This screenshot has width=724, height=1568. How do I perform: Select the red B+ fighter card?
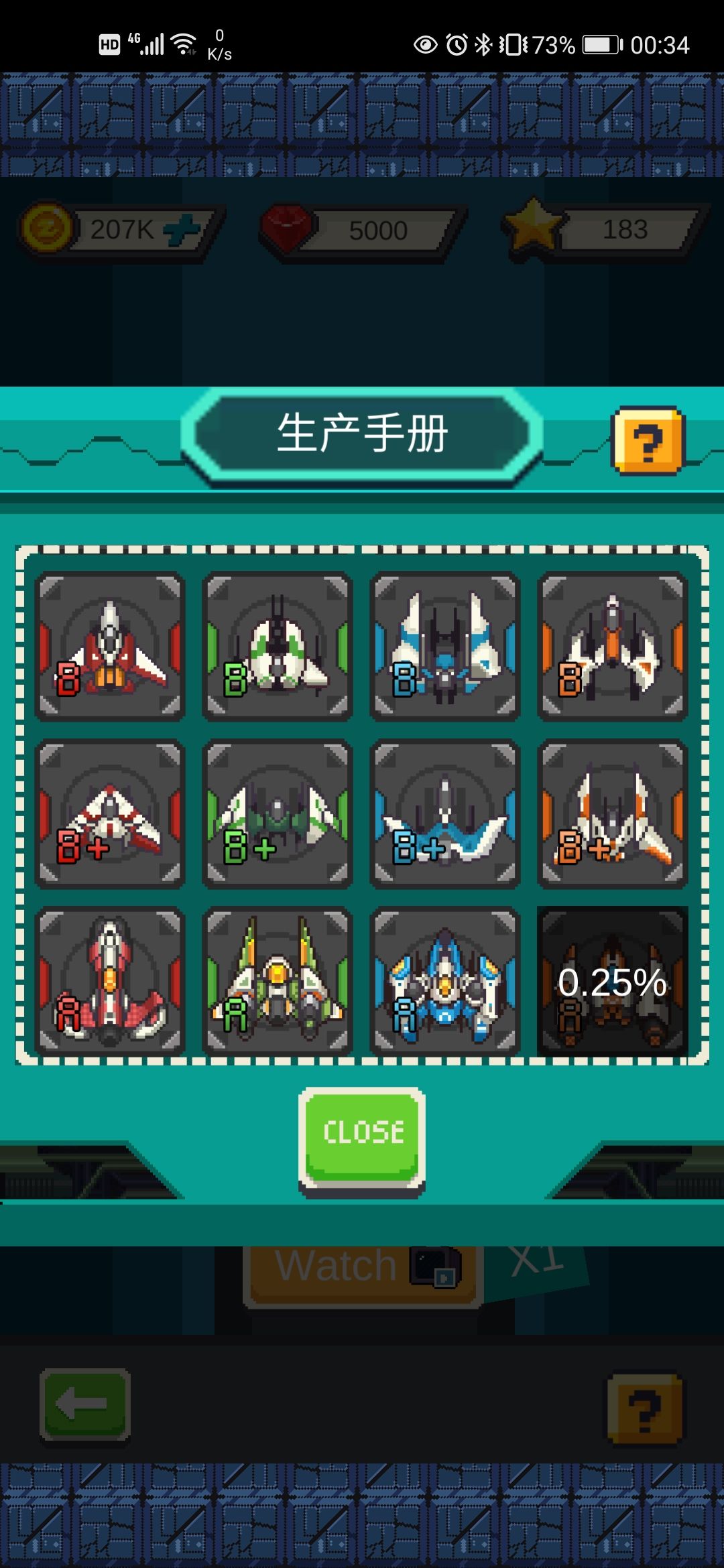pyautogui.click(x=111, y=813)
